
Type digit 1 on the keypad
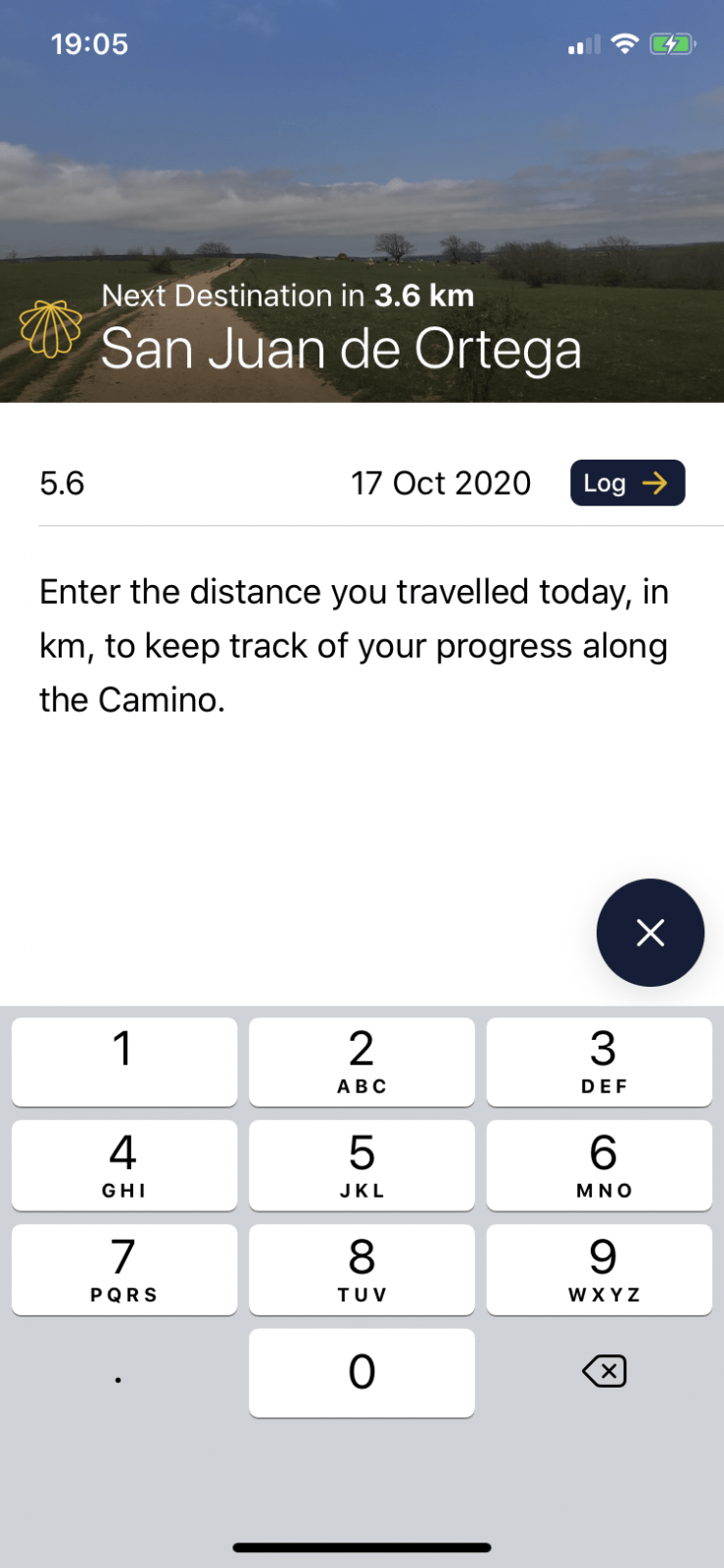124,1061
